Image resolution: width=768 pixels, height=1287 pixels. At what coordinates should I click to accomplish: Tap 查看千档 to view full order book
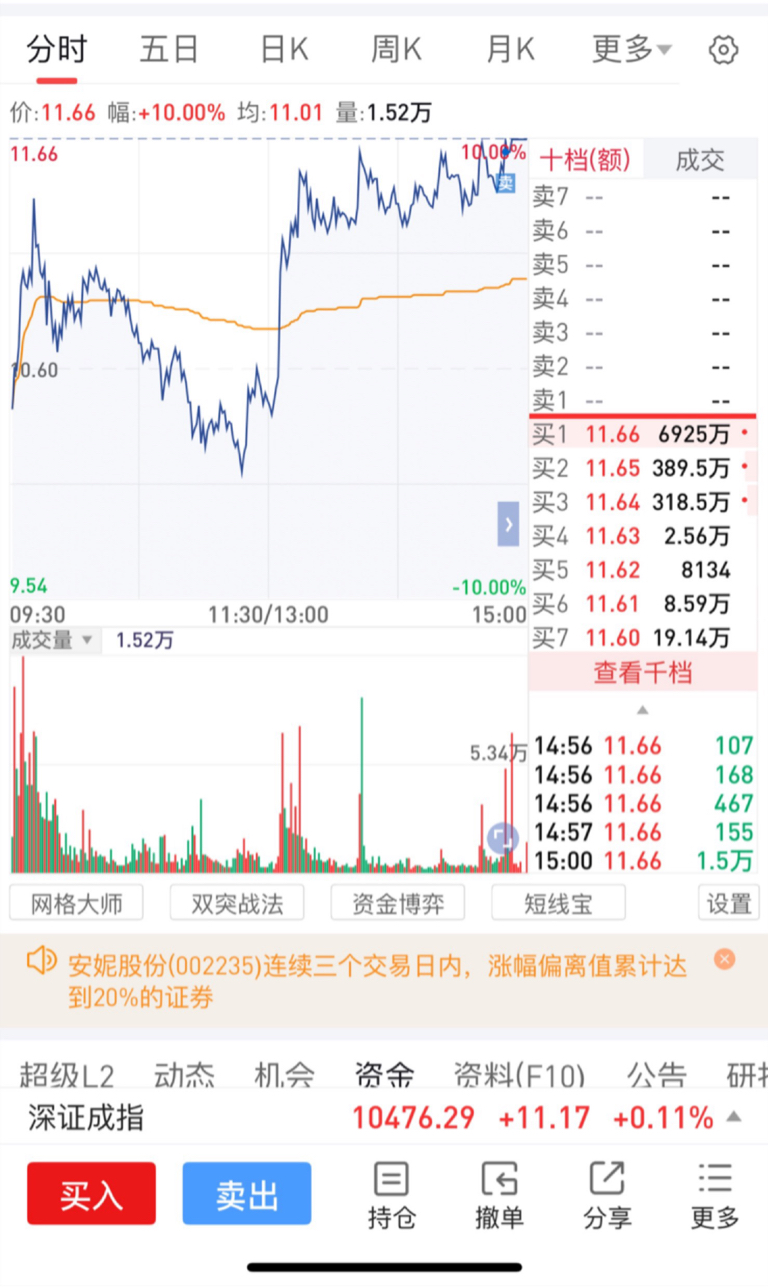[x=643, y=673]
